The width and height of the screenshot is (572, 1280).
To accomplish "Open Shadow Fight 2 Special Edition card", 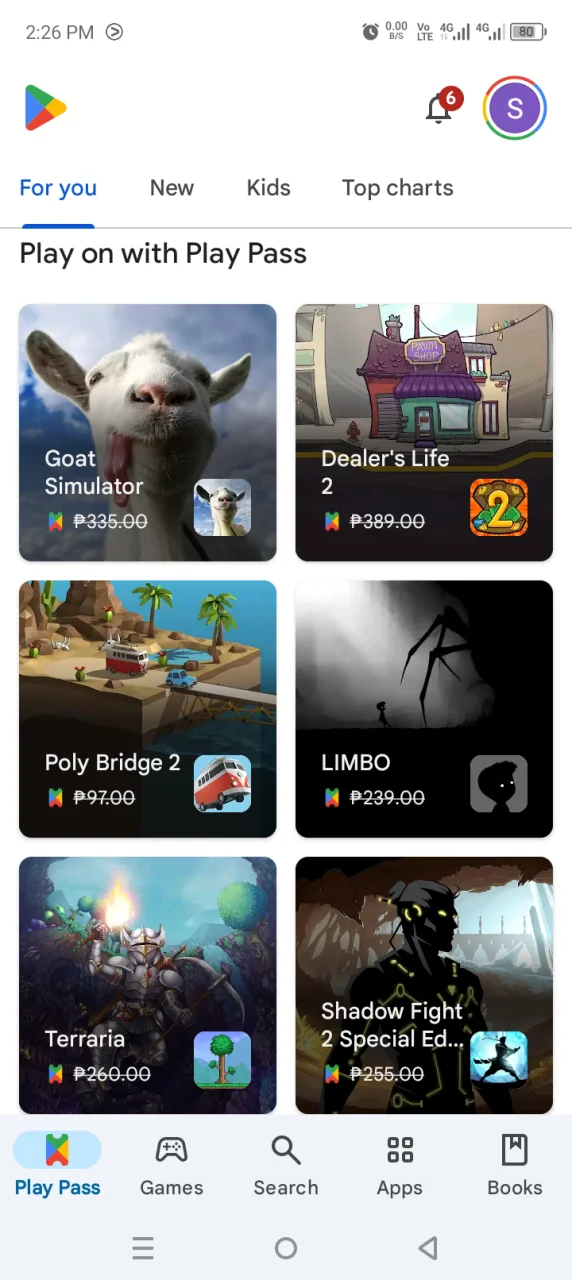I will pyautogui.click(x=424, y=985).
